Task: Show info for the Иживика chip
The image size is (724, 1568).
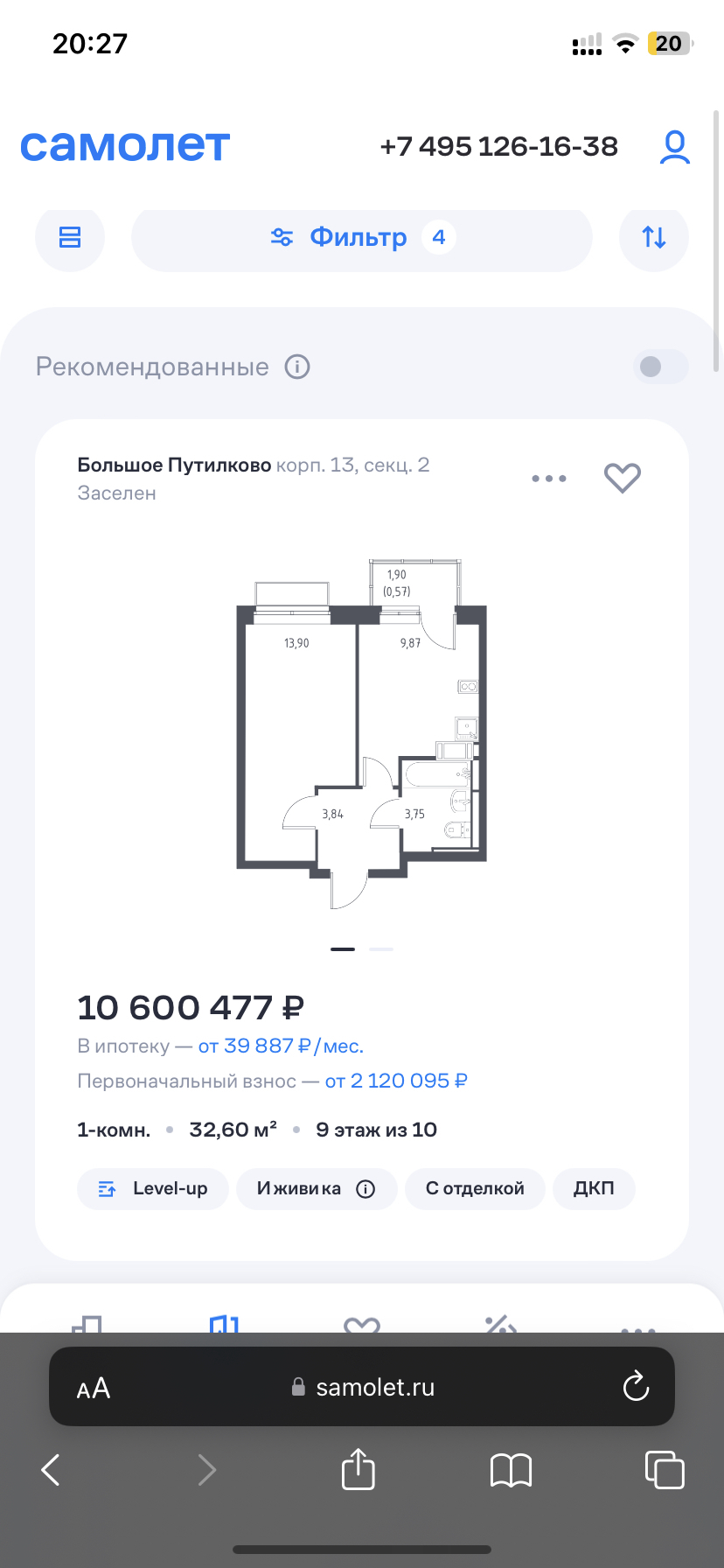Action: 366,1188
